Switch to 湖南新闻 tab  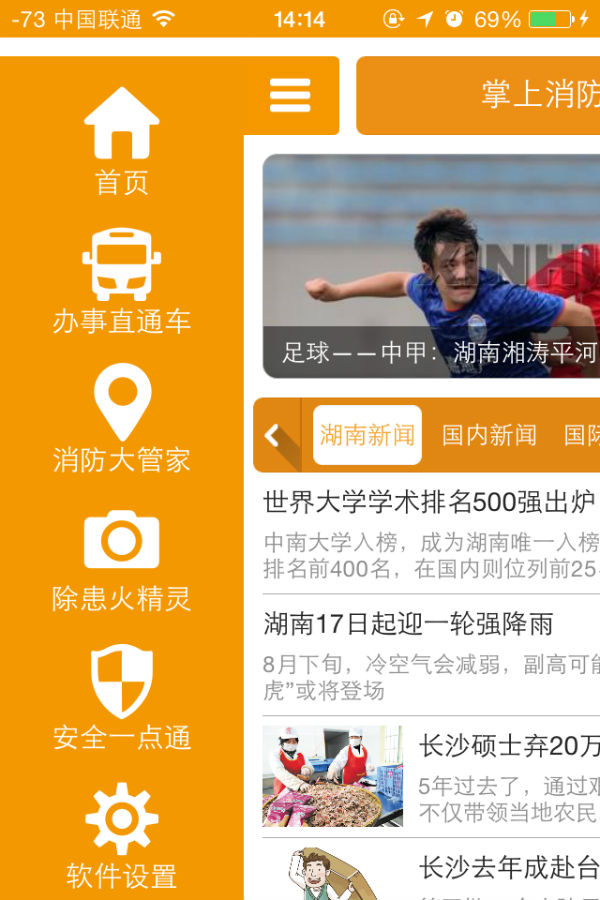(367, 435)
